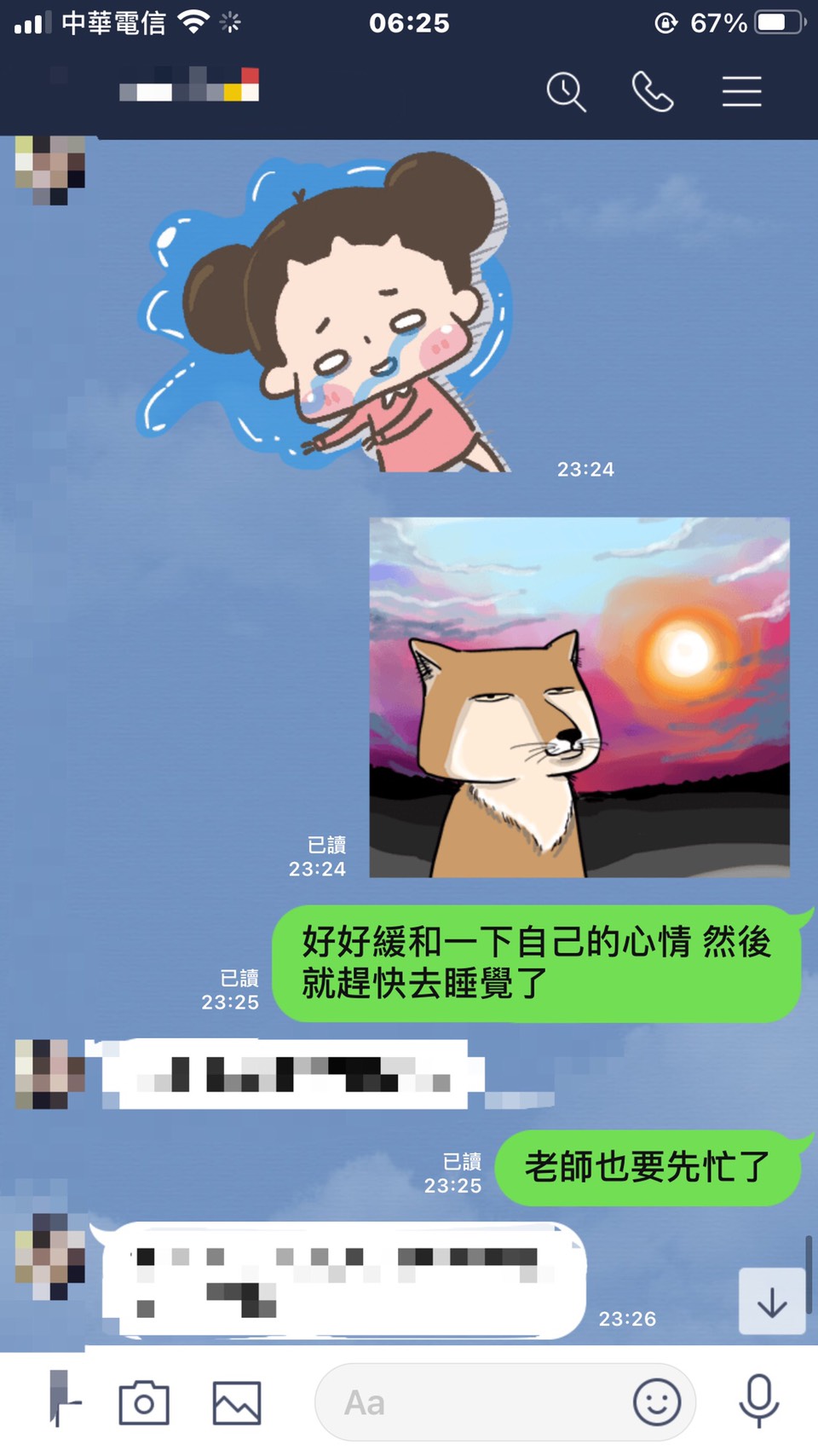Open the emoji and sticker picker
Image resolution: width=818 pixels, height=1456 pixels.
656,1402
